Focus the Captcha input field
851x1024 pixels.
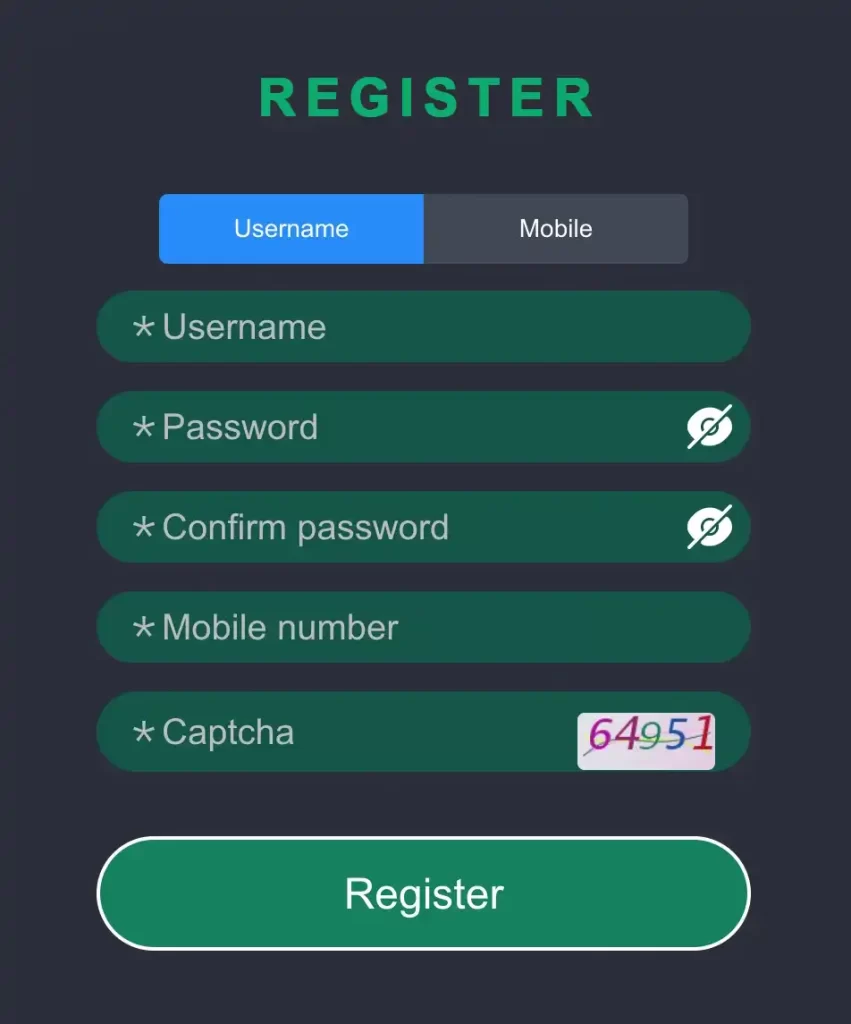350,731
